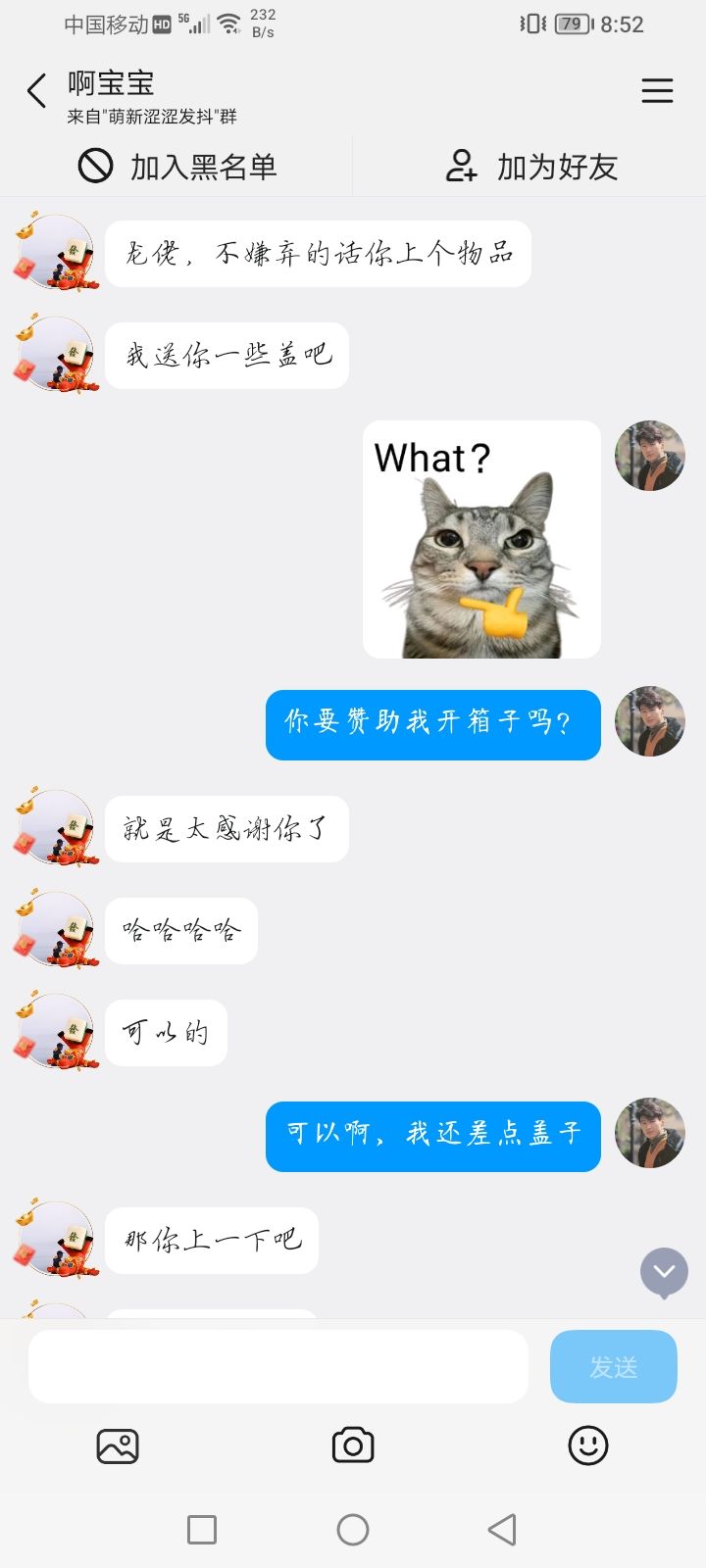The image size is (706, 1568).
Task: Open the cat What? sticker
Action: 480,539
